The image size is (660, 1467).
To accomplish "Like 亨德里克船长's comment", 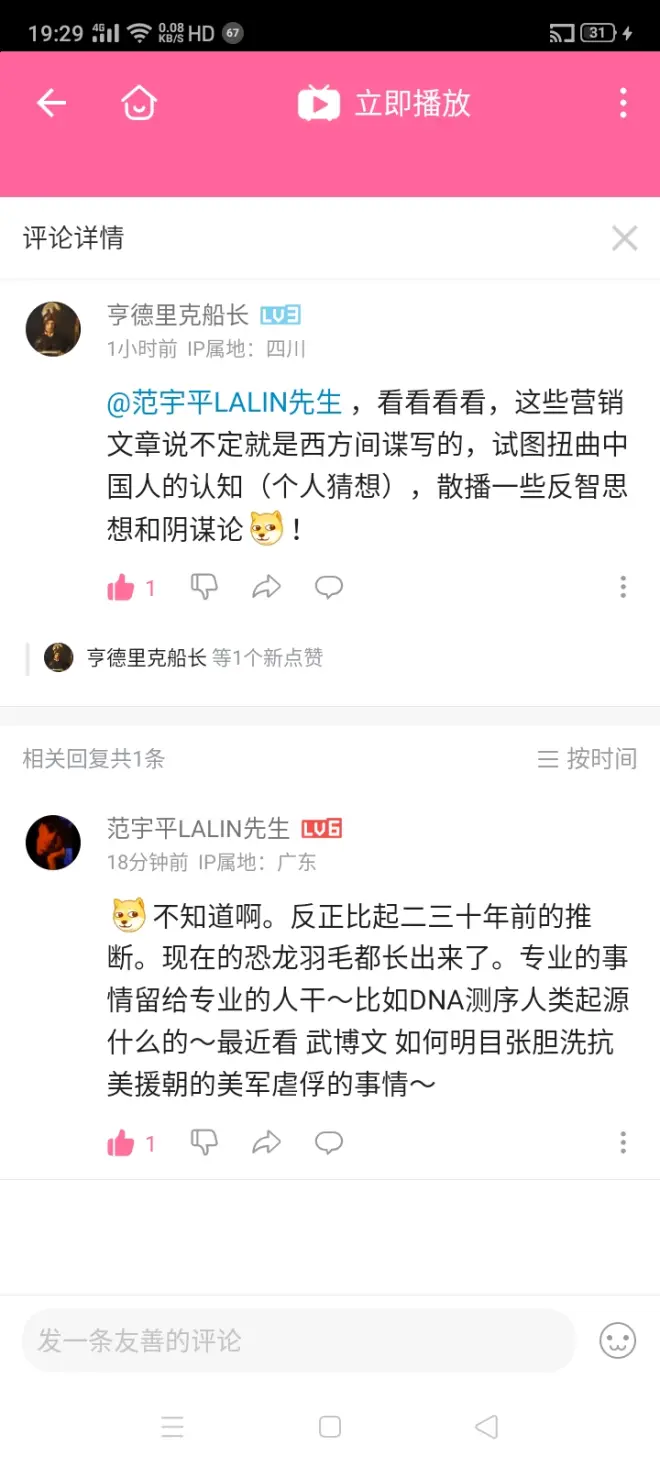I will [121, 588].
